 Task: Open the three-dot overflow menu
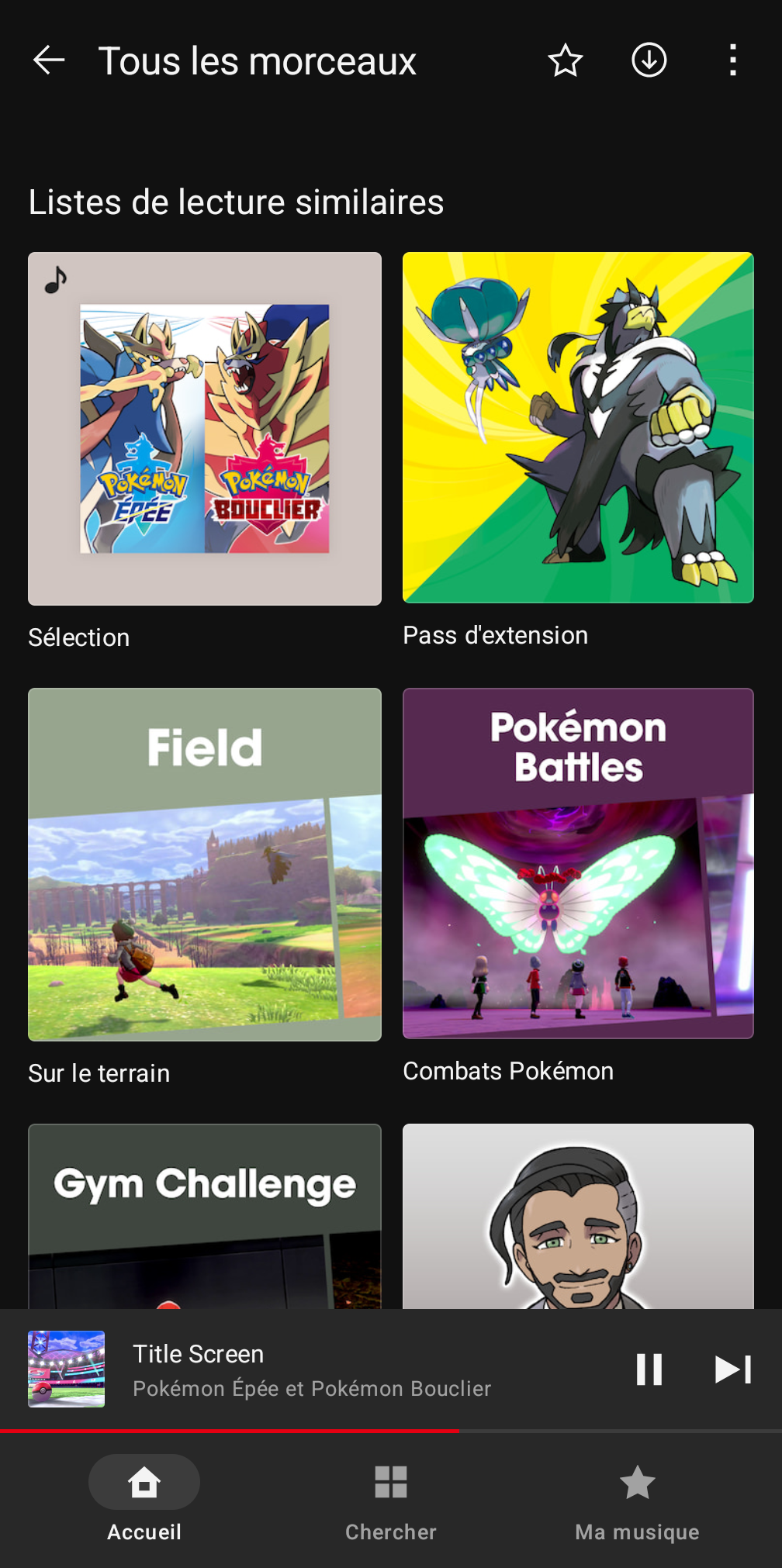point(733,60)
